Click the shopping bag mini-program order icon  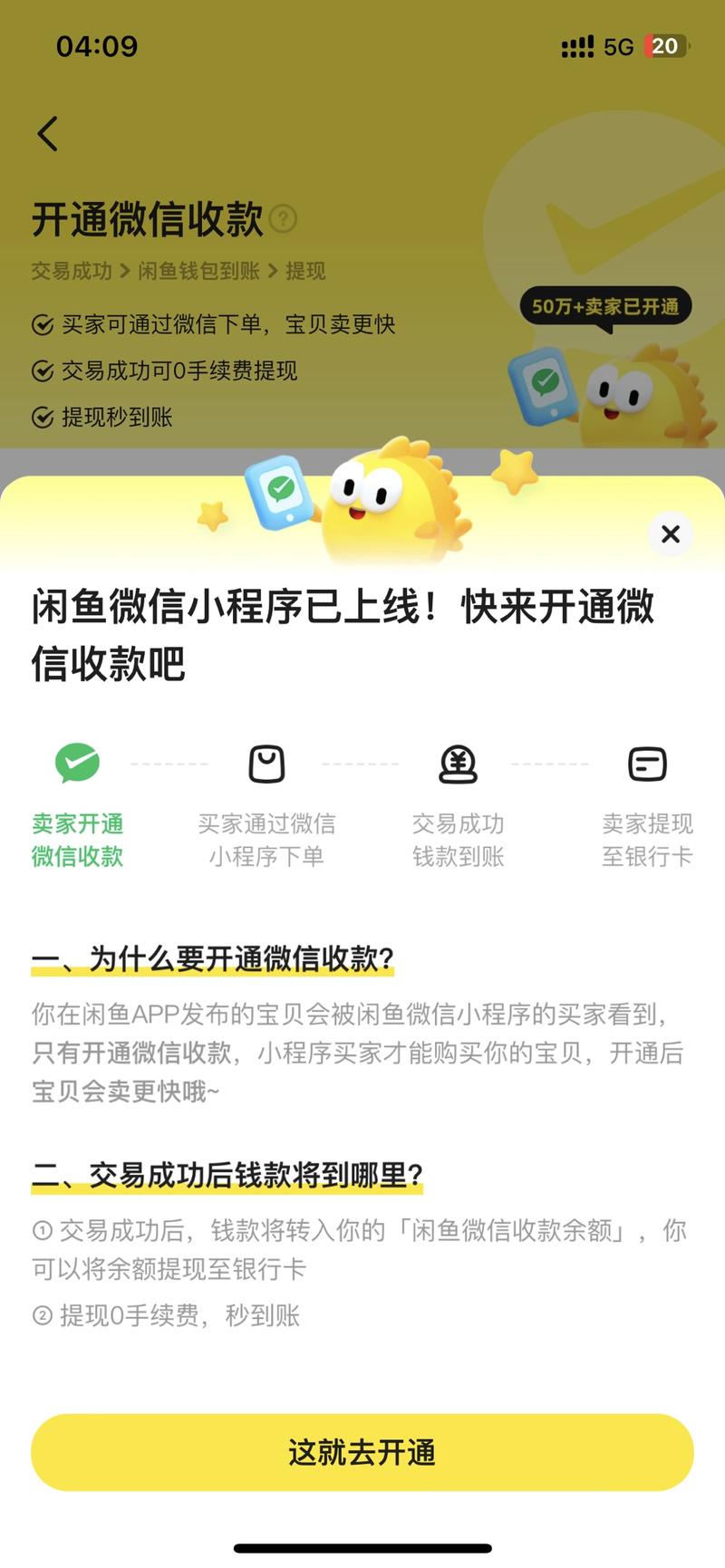pyautogui.click(x=264, y=764)
